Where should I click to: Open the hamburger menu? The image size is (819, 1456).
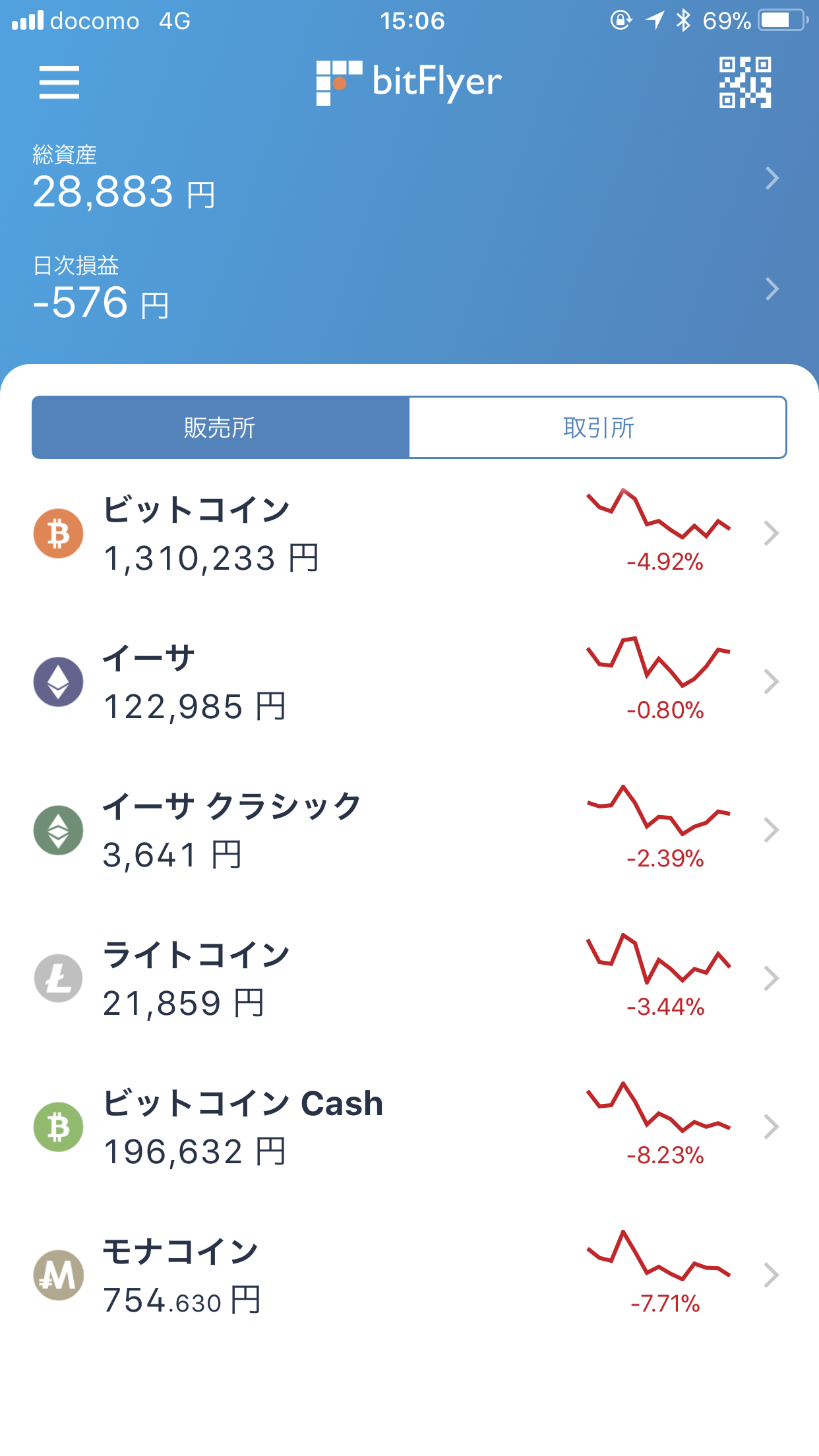(x=59, y=82)
